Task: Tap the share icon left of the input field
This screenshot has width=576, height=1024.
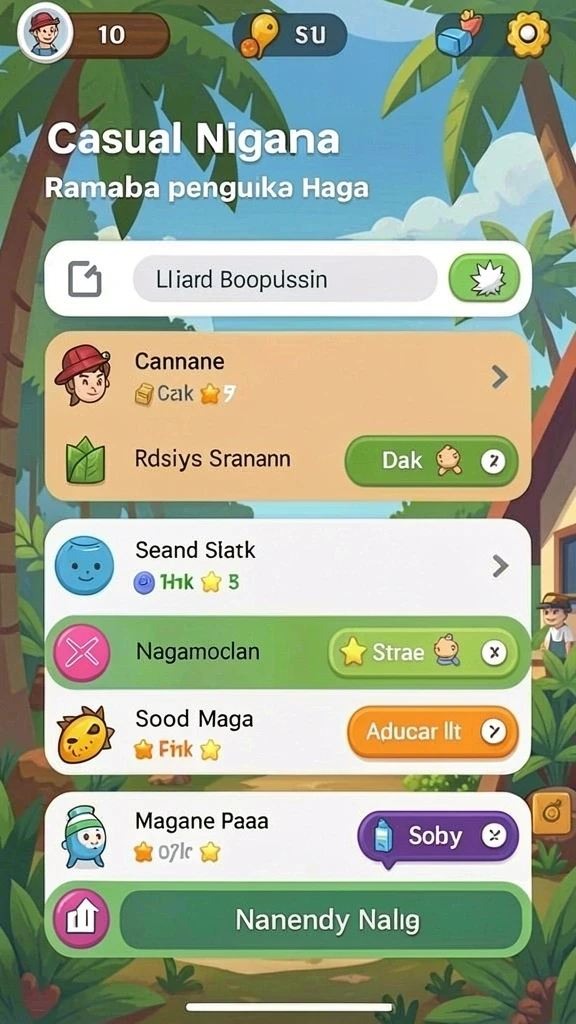Action: (x=85, y=280)
